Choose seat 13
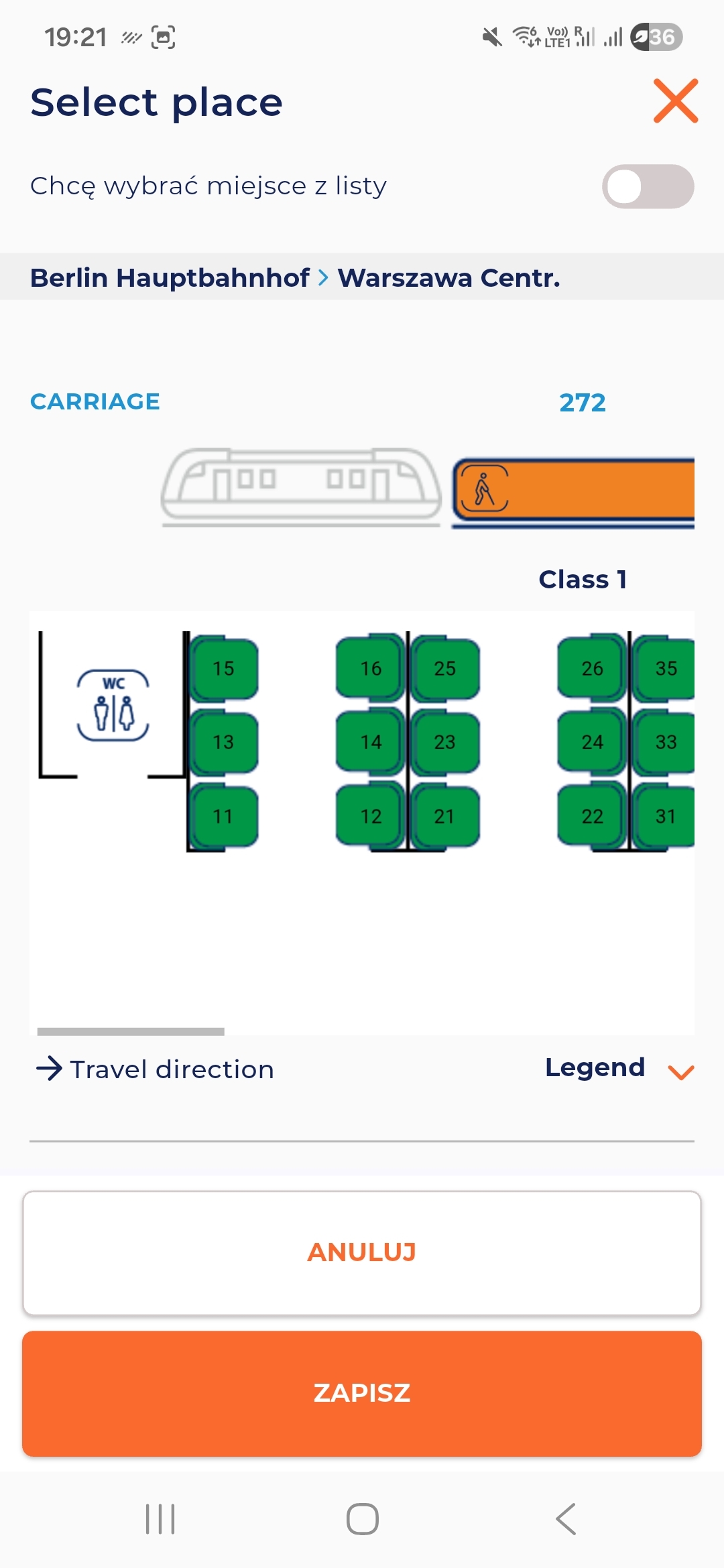Viewport: 724px width, 1568px height. click(x=224, y=742)
